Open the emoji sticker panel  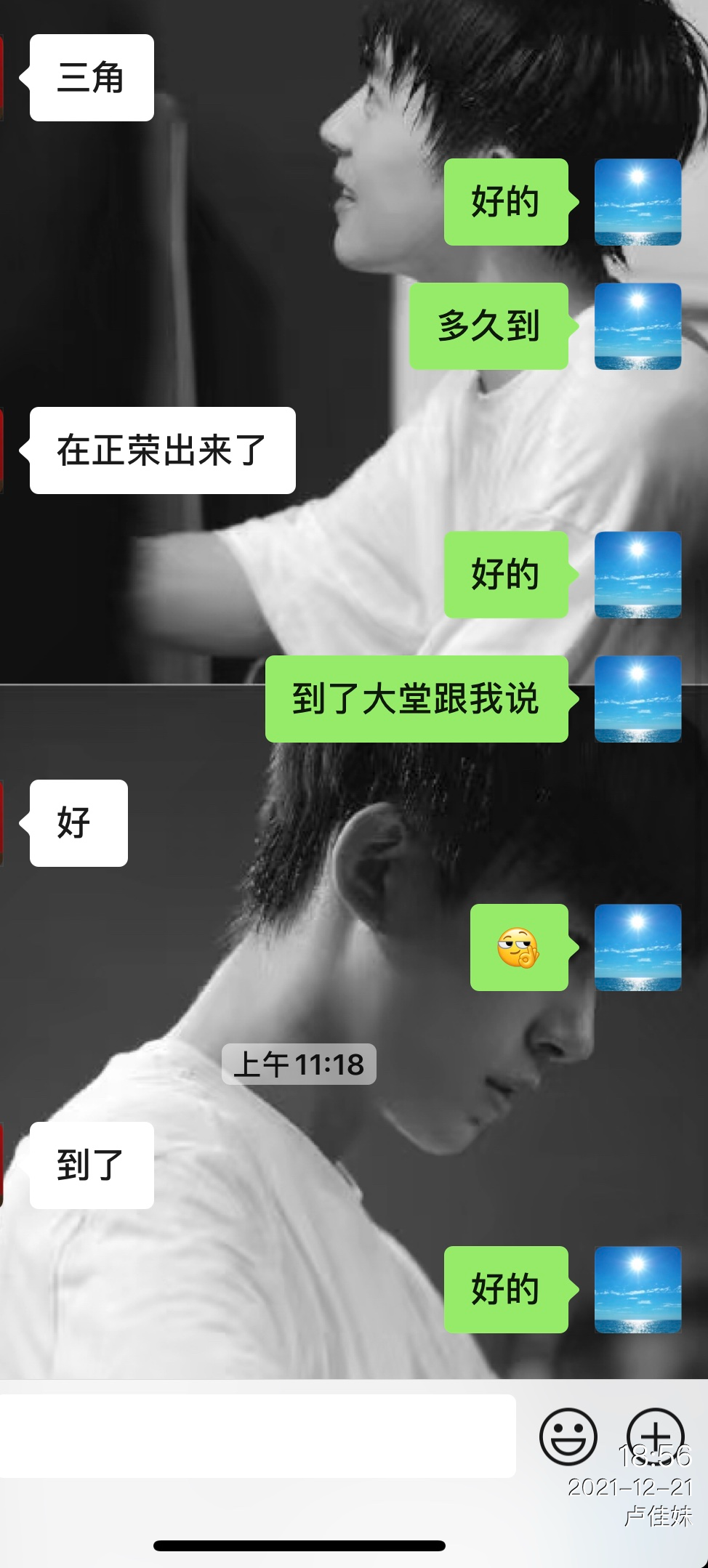pos(568,1436)
